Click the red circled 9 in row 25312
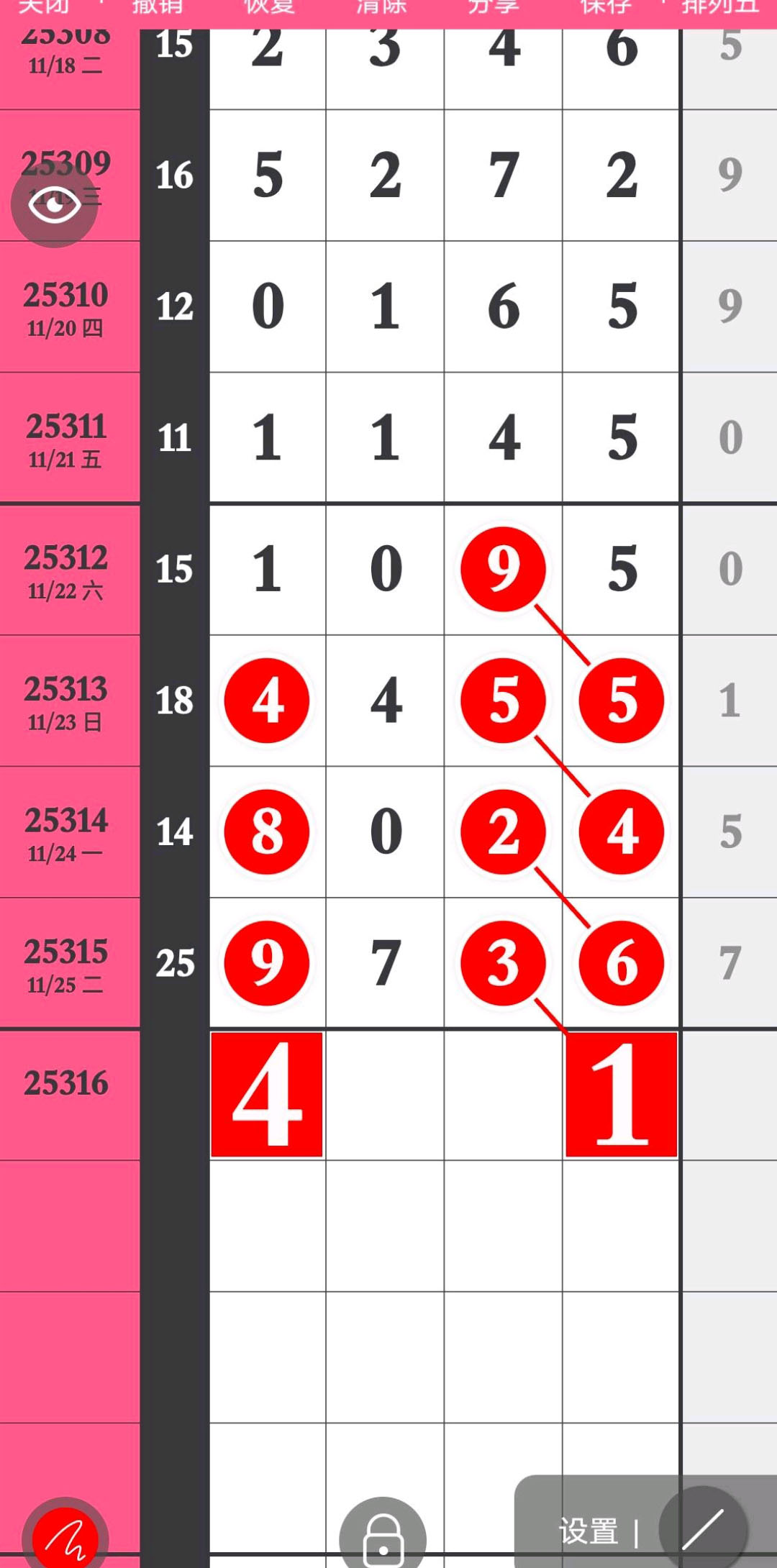Image resolution: width=777 pixels, height=1568 pixels. [x=503, y=568]
